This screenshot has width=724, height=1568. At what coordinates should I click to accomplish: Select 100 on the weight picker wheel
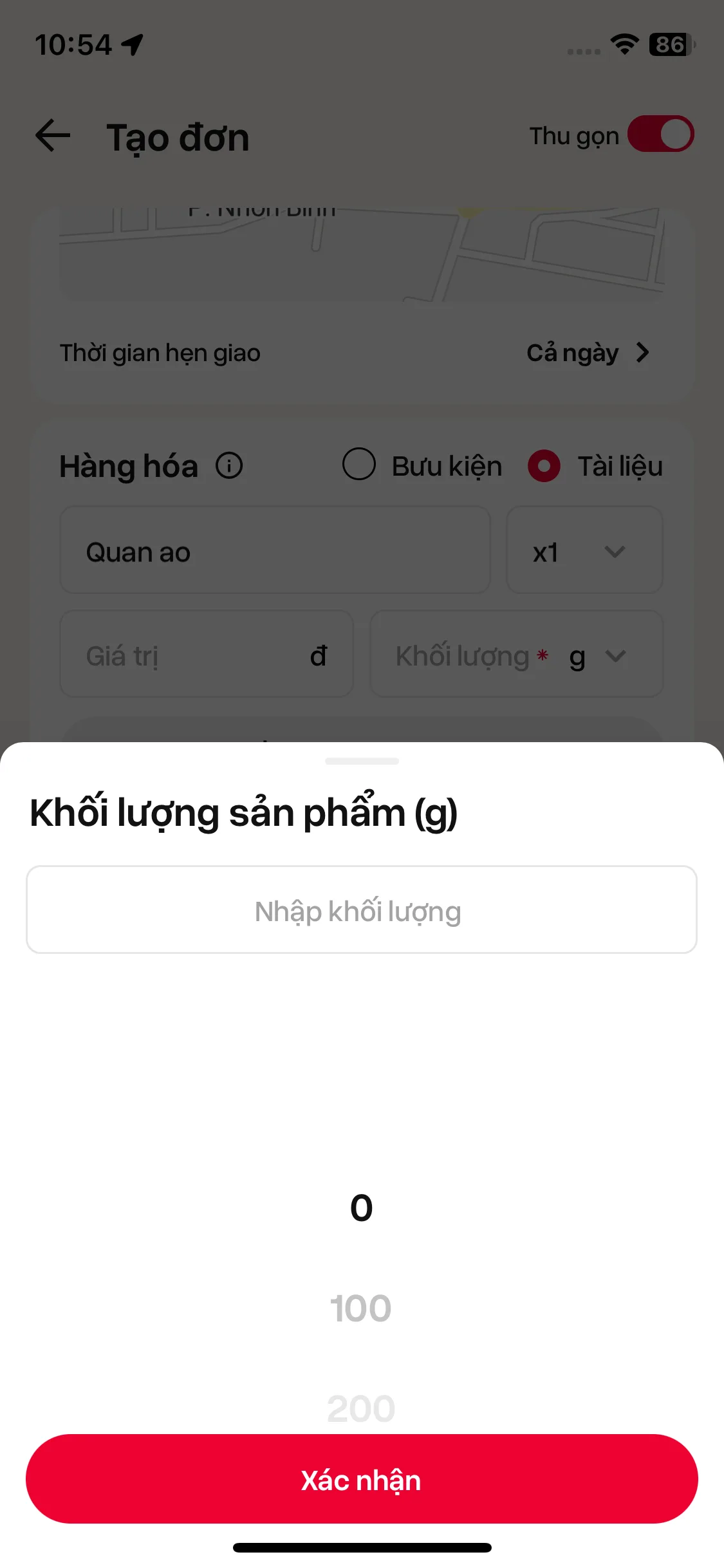[362, 1308]
